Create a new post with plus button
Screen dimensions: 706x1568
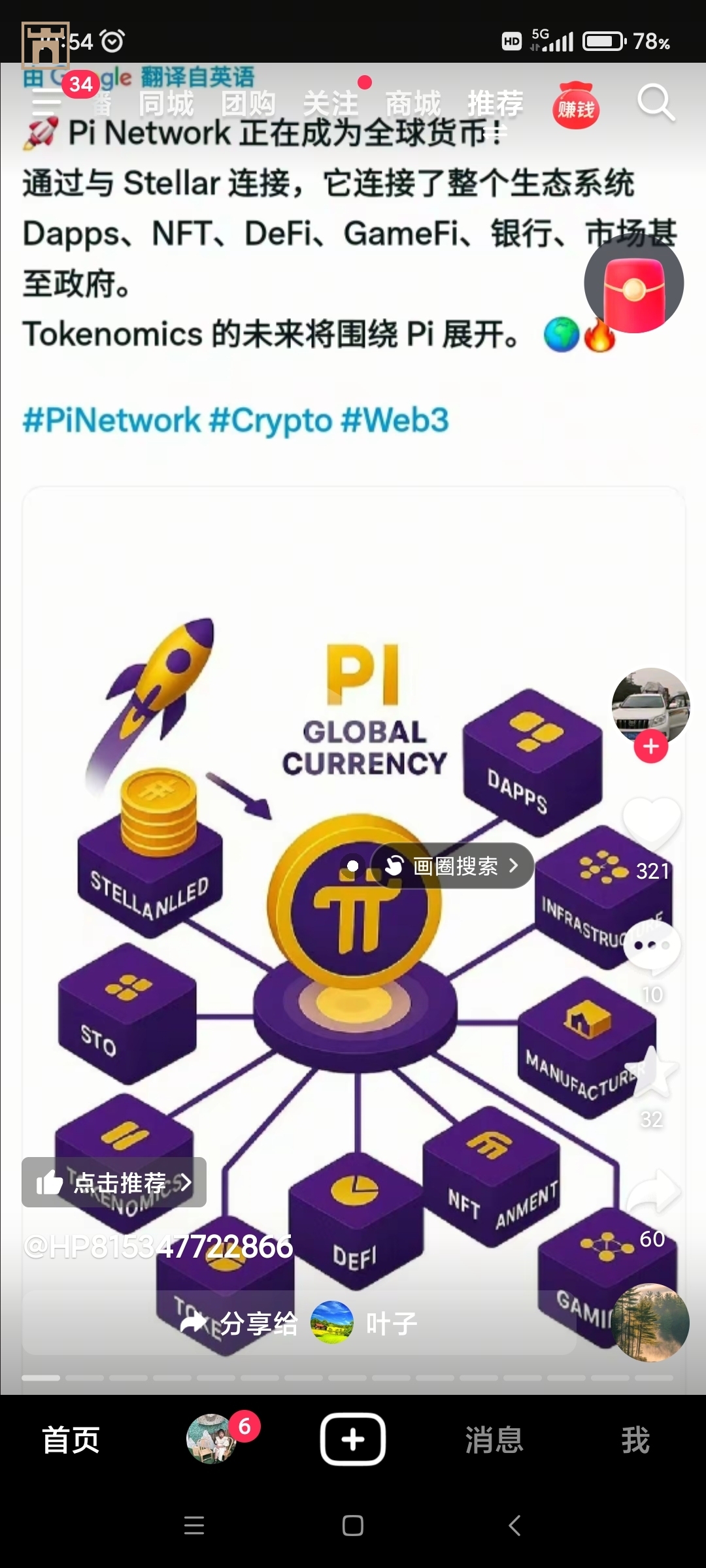pyautogui.click(x=353, y=1439)
